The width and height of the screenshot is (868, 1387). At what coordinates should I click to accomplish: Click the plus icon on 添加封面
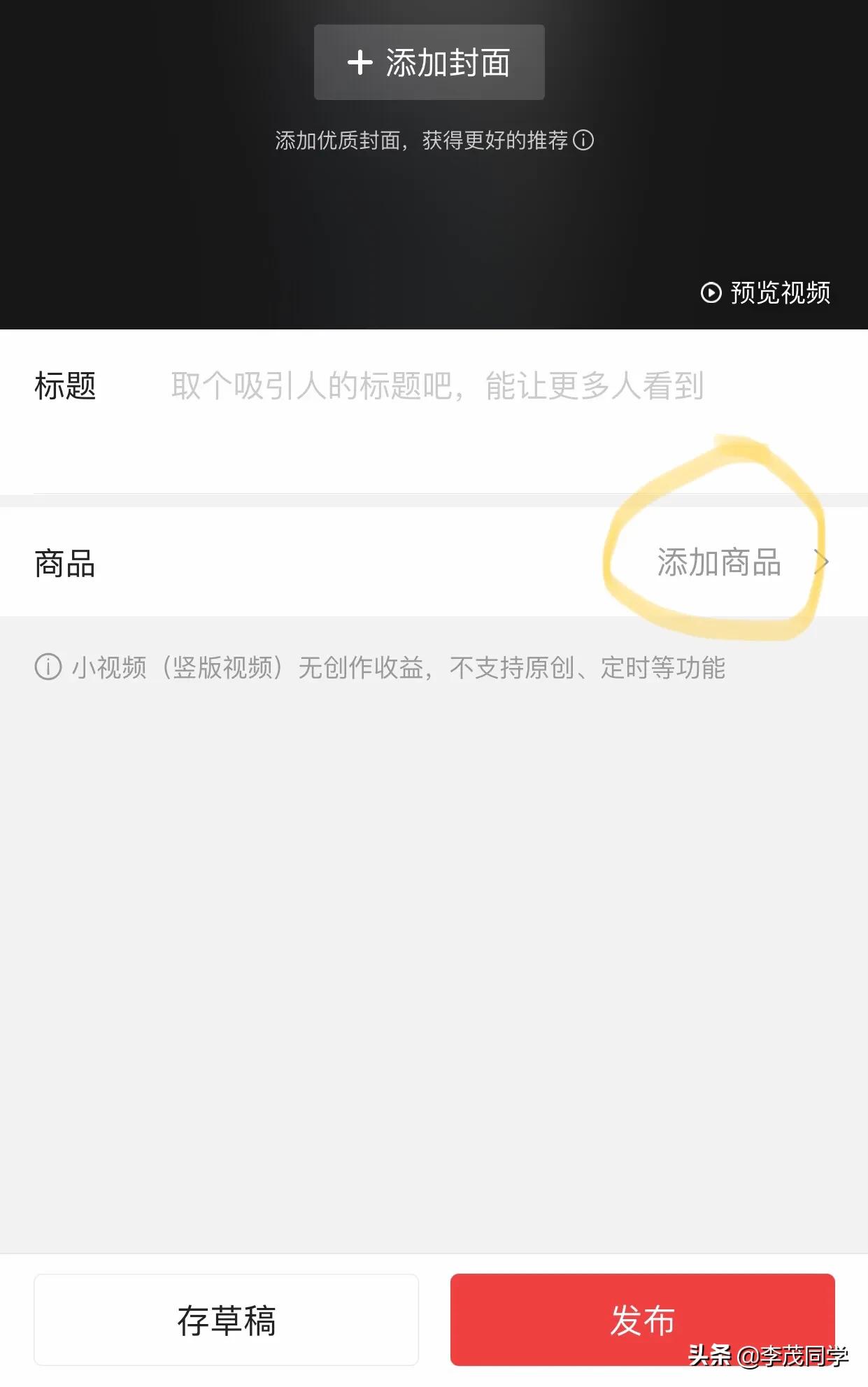coord(360,62)
